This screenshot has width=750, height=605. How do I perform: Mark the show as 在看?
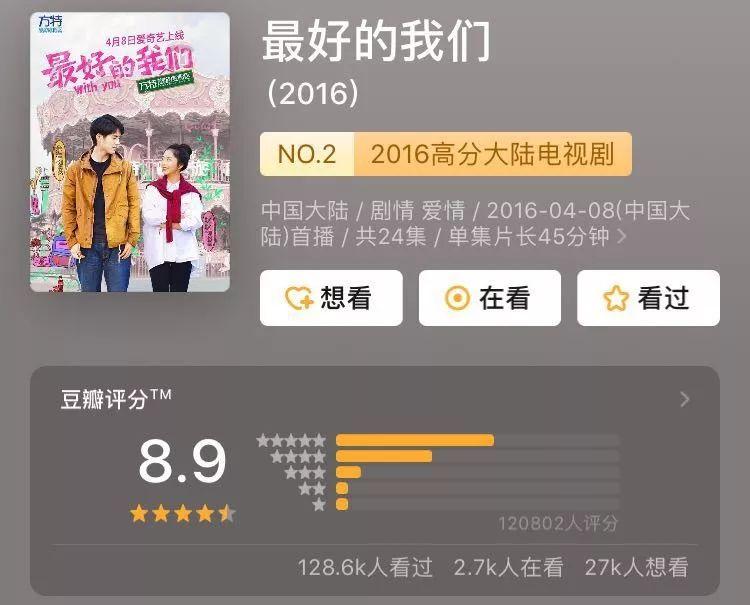point(489,298)
